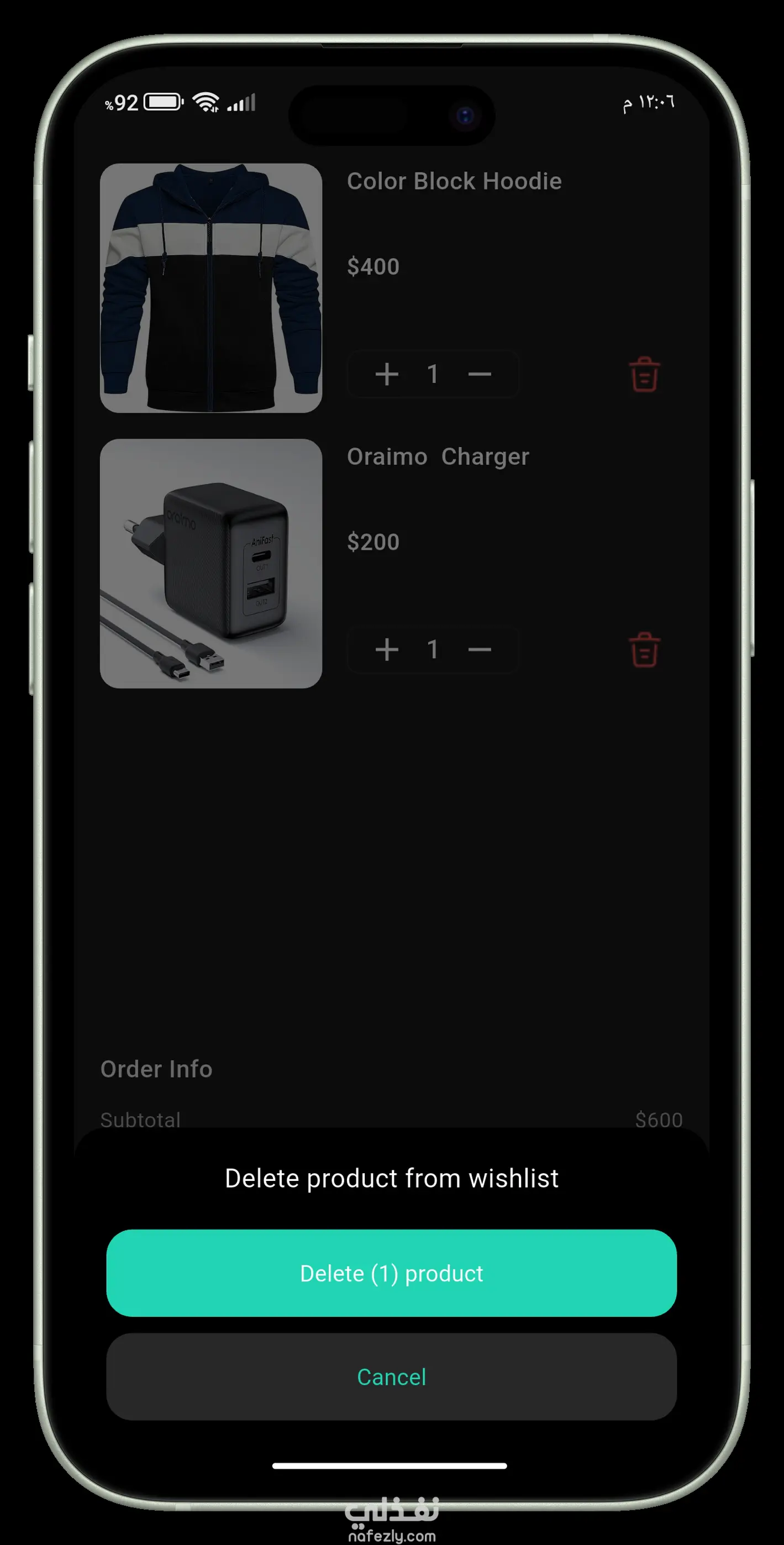
Task: Tap the trash icon for Oraimo Charger
Action: pyautogui.click(x=644, y=649)
